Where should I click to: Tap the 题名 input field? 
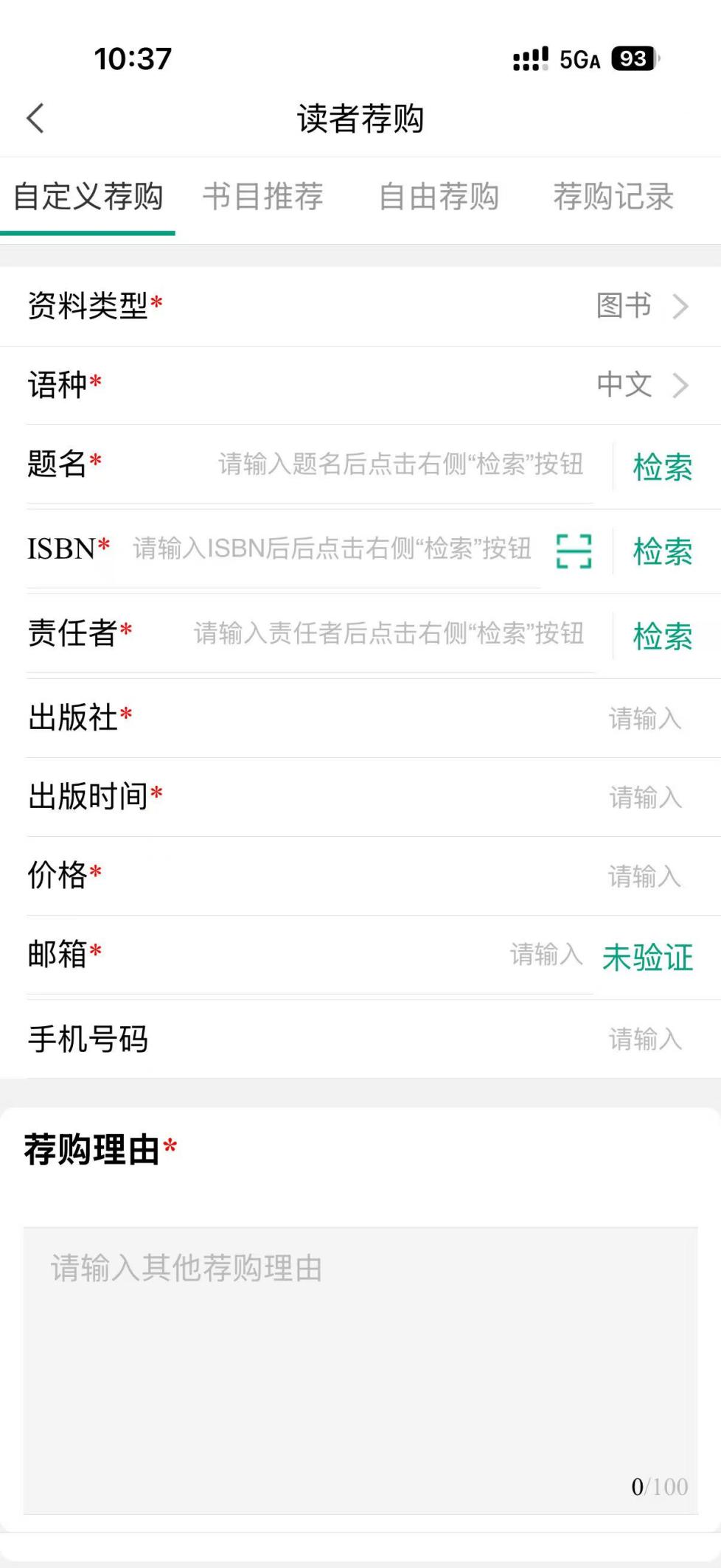400,464
